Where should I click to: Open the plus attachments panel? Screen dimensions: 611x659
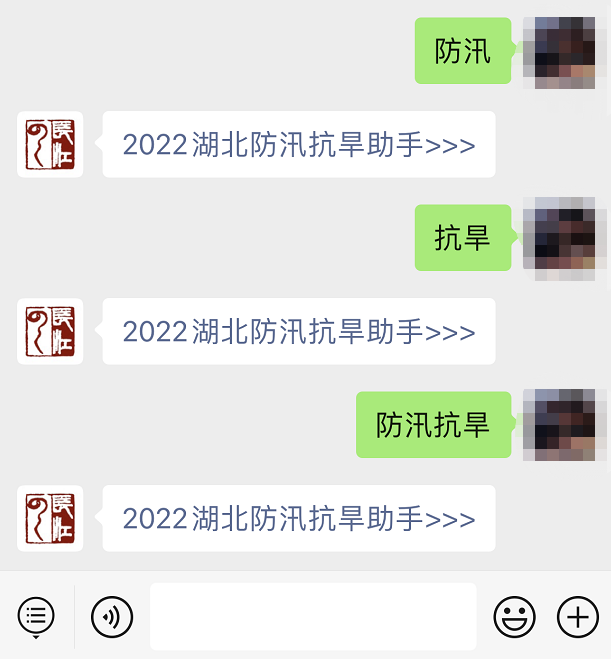(x=577, y=617)
